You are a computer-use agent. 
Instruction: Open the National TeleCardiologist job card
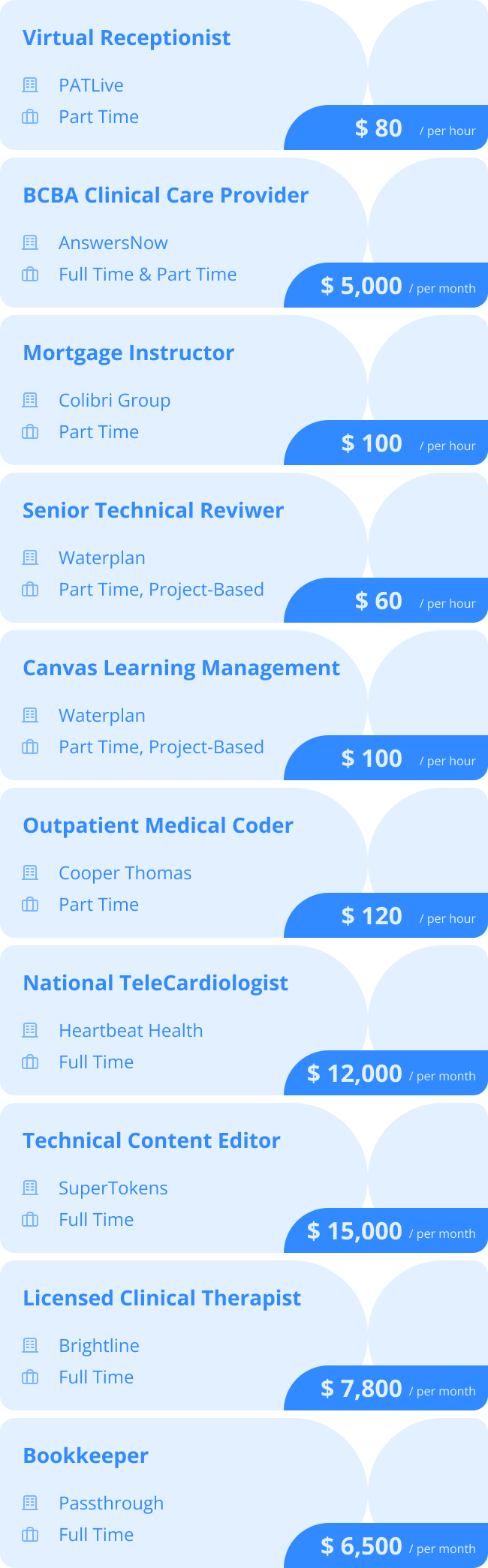click(x=155, y=984)
